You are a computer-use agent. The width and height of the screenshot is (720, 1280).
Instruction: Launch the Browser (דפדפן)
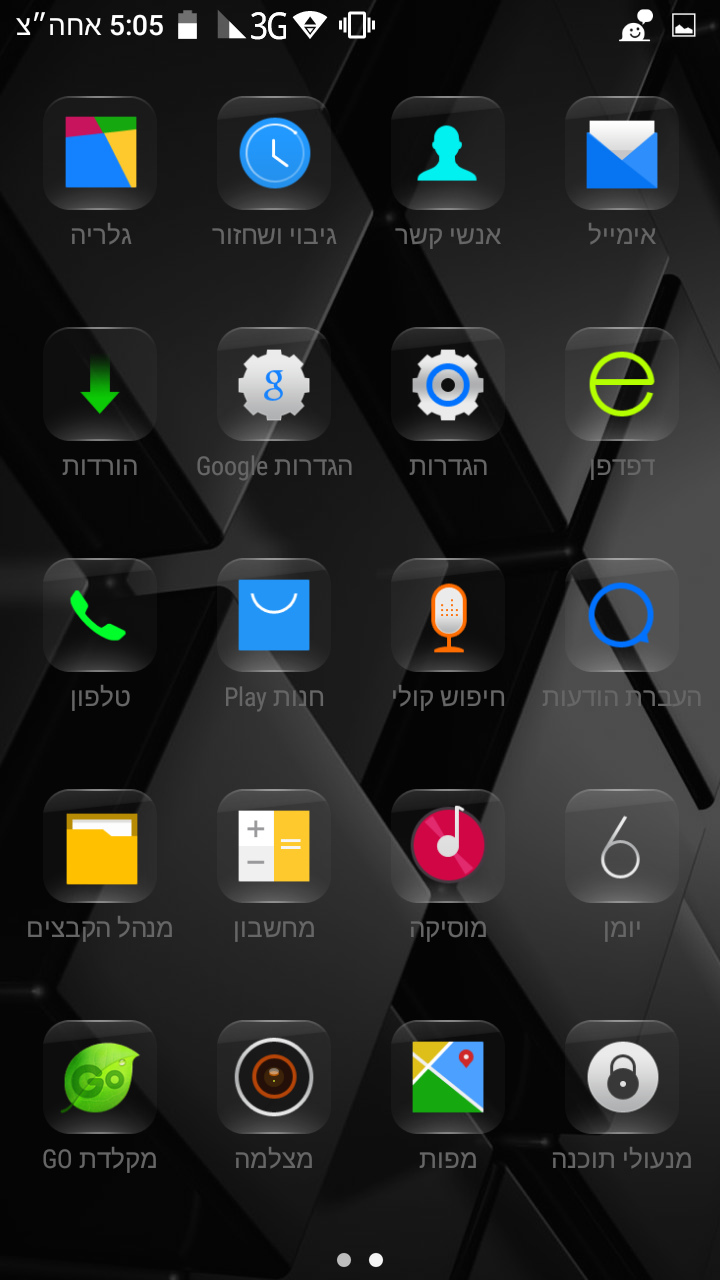[621, 384]
